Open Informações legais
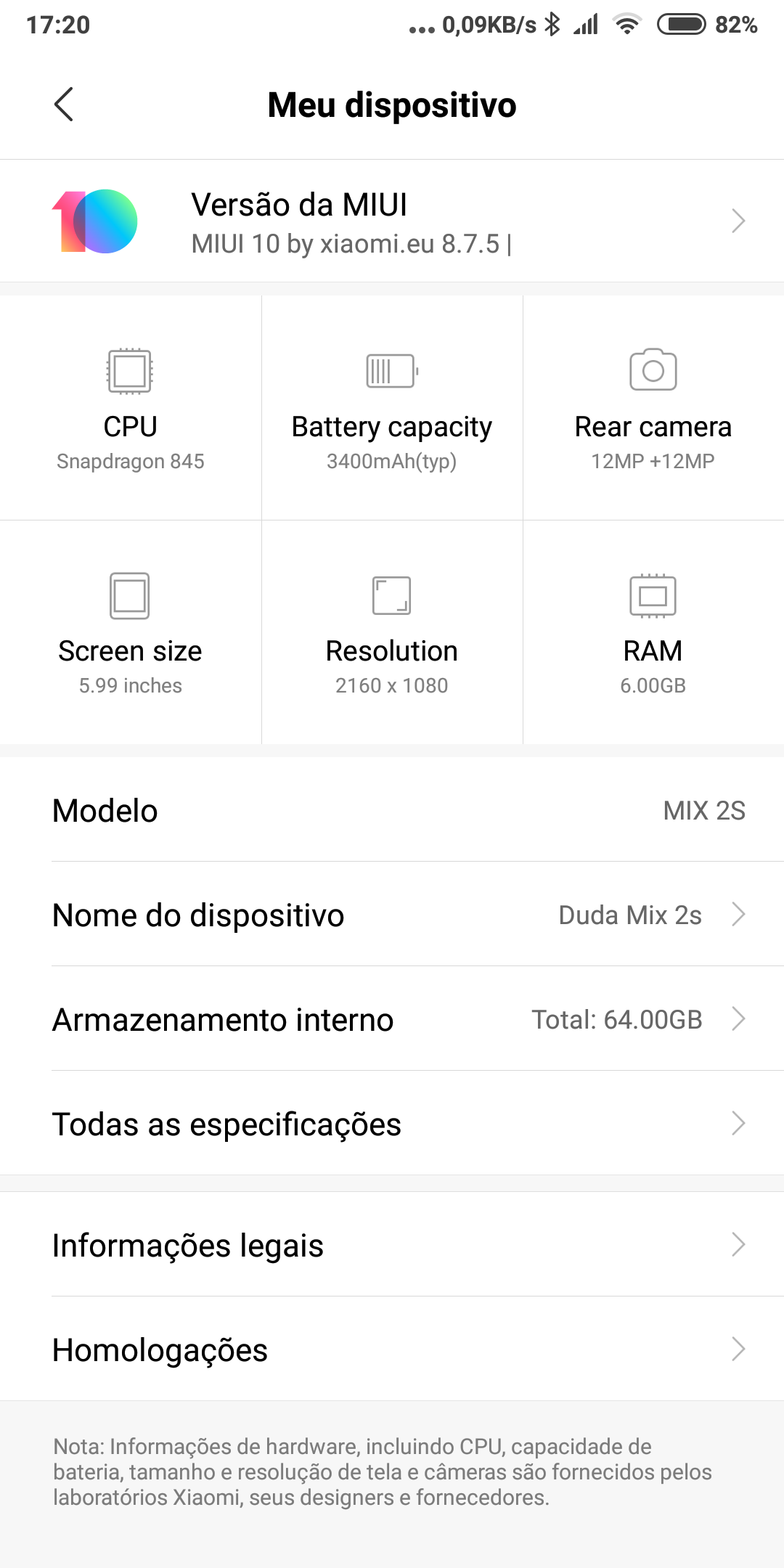Screen dimensions: 784x1568 (x=392, y=1244)
